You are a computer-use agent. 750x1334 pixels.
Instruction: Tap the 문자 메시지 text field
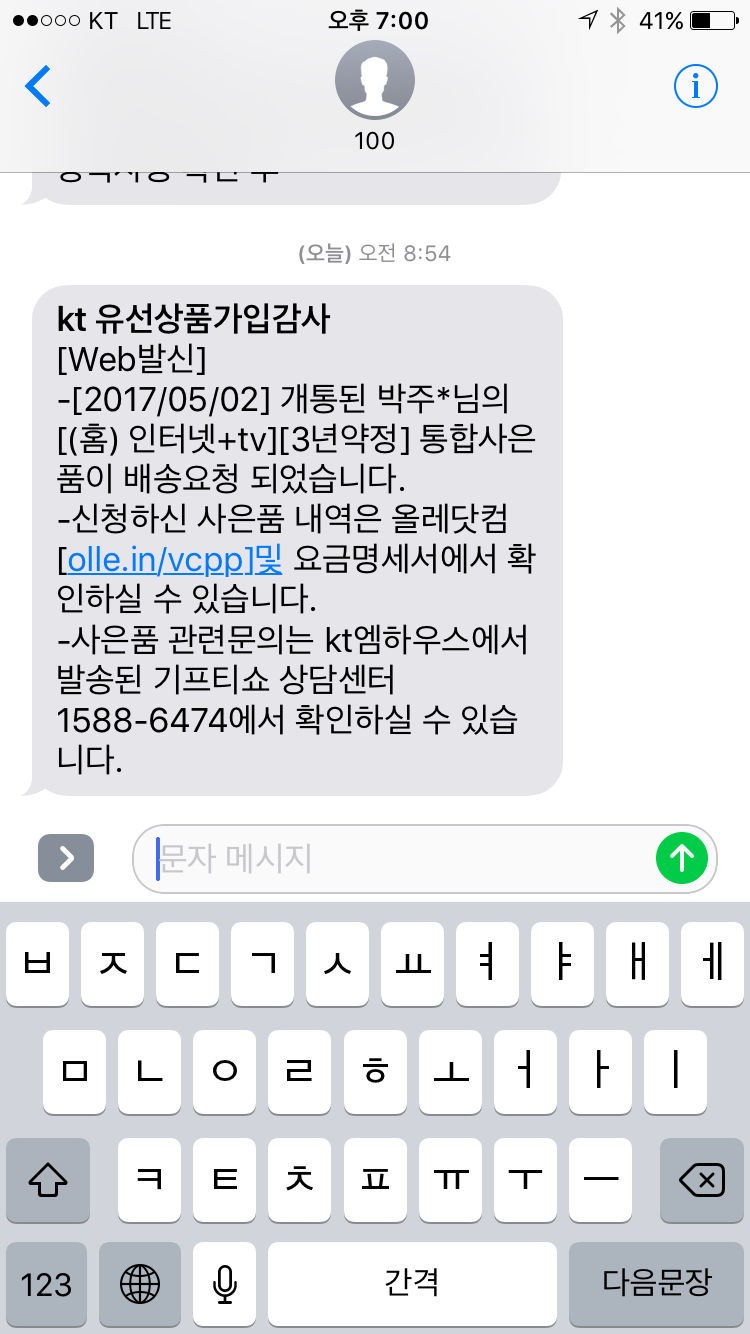click(x=400, y=858)
